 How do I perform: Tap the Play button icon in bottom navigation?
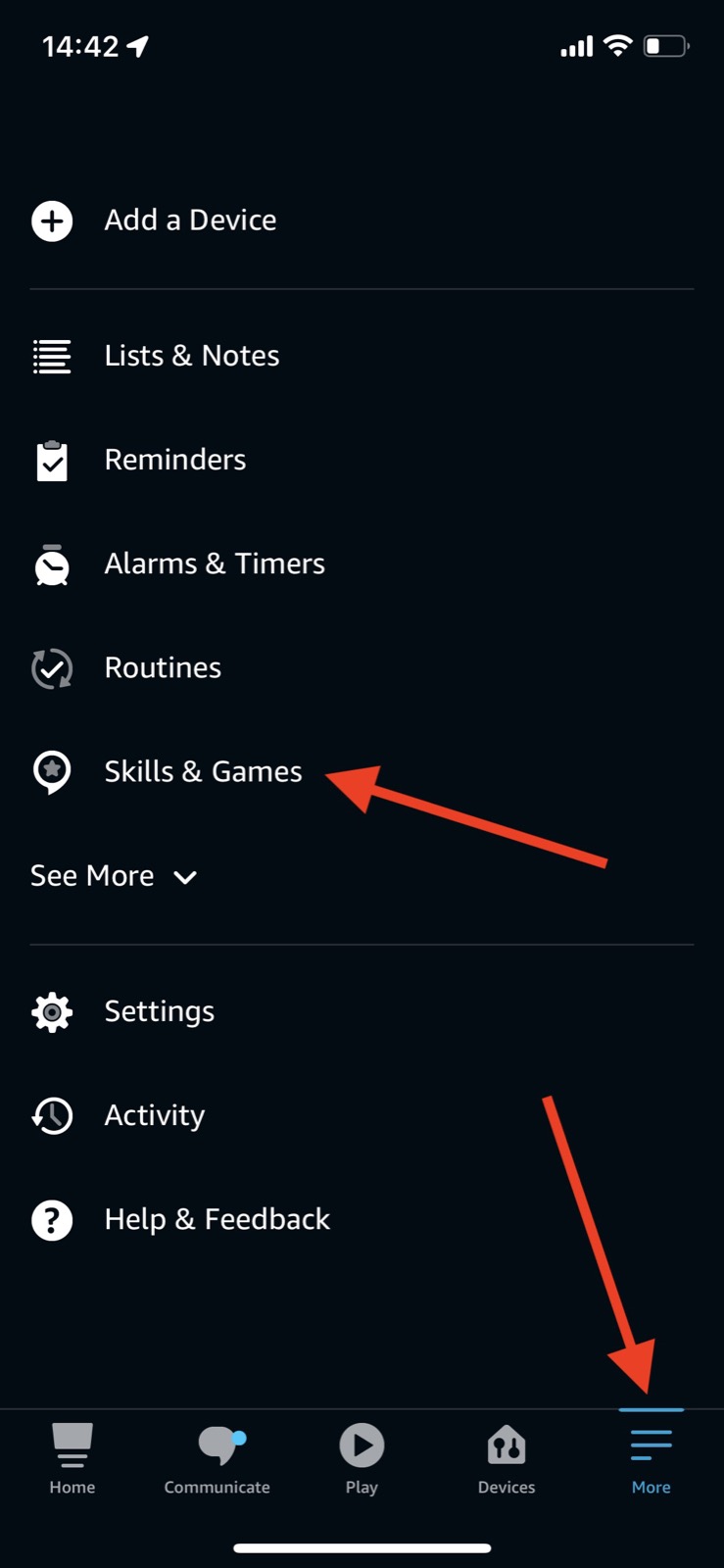point(361,1444)
